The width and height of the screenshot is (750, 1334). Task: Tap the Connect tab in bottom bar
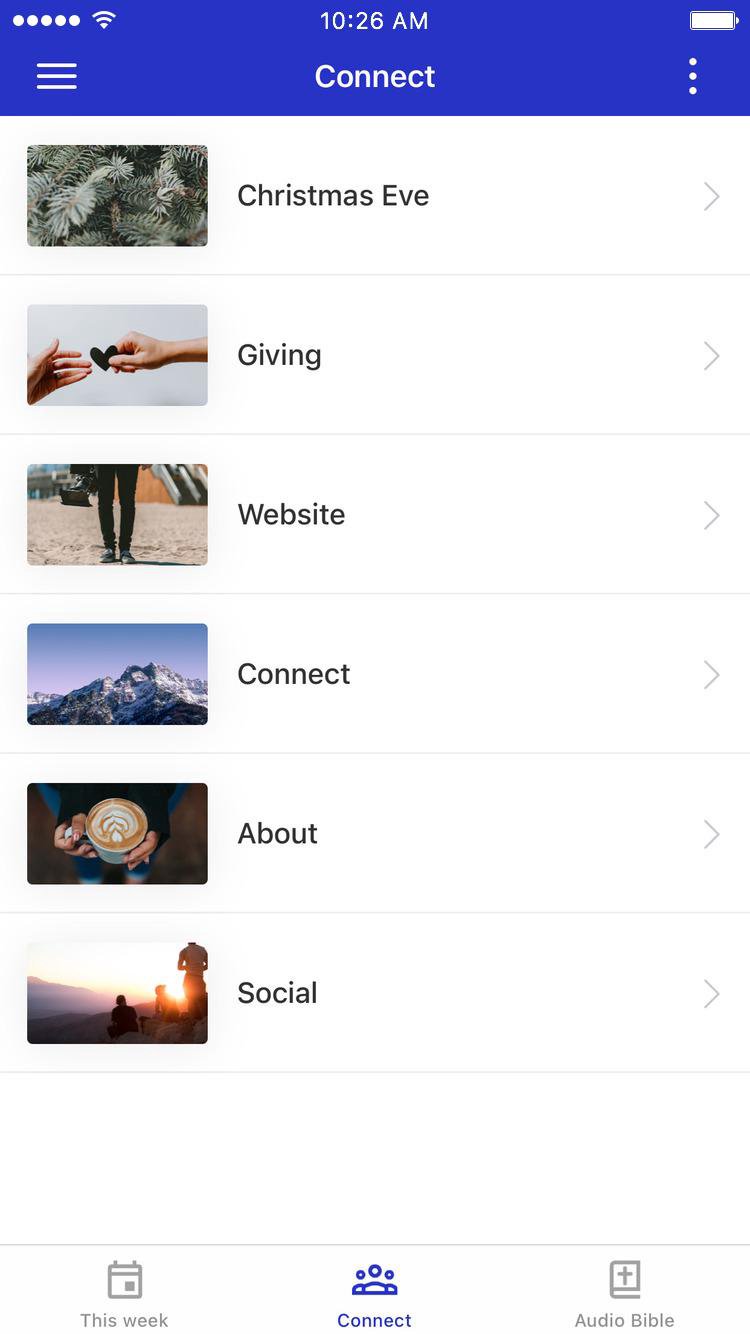click(x=374, y=1294)
